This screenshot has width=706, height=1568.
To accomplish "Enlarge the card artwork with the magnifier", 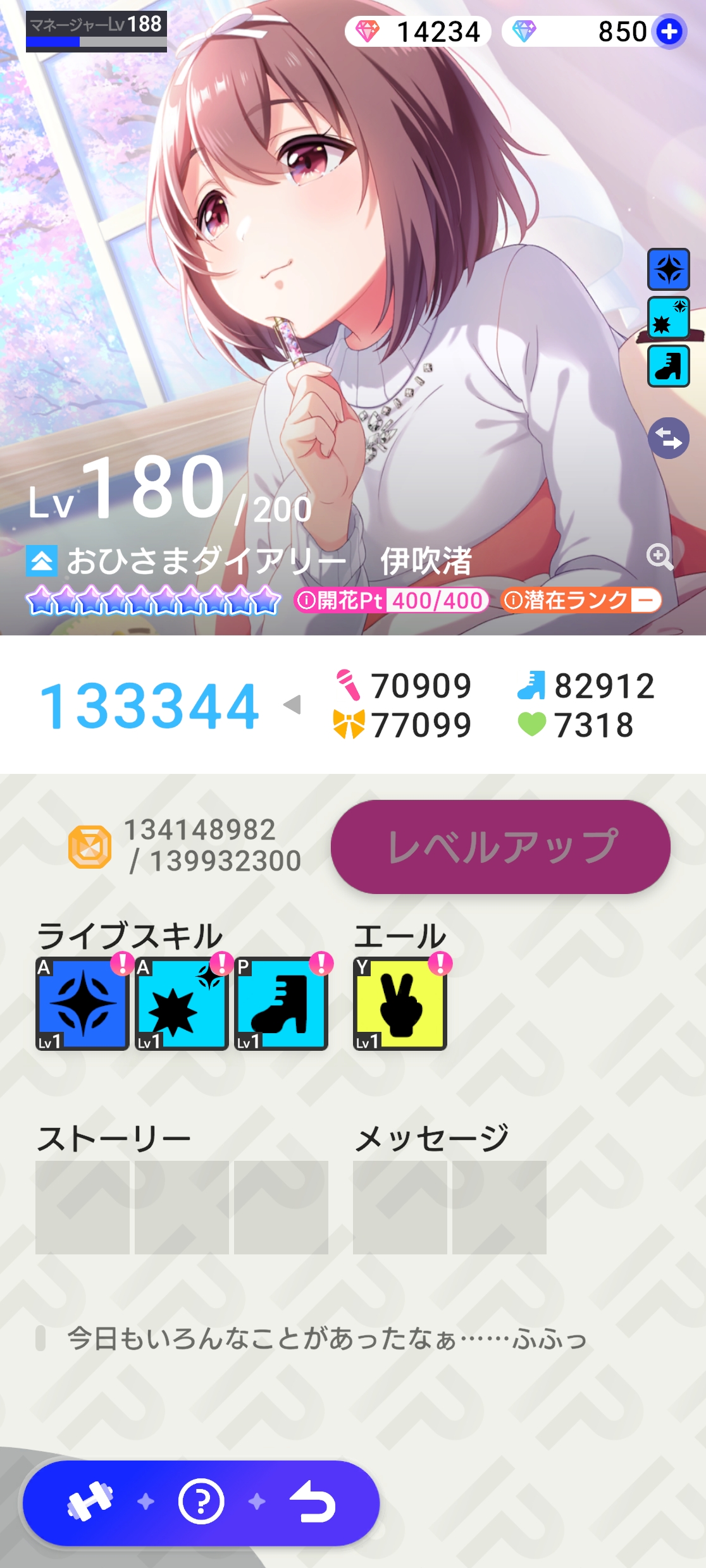I will tap(659, 556).
